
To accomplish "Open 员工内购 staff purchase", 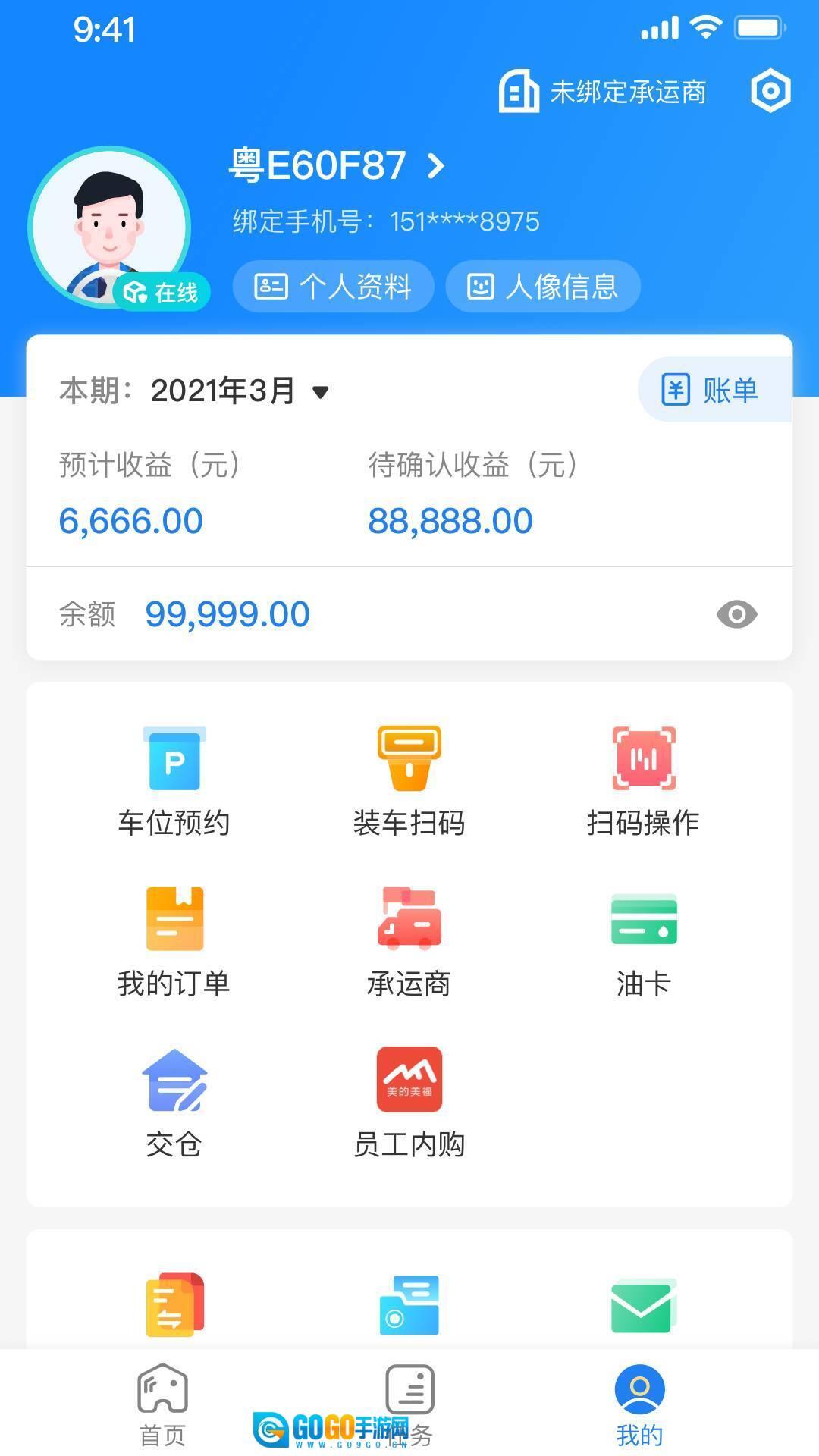I will click(409, 1103).
